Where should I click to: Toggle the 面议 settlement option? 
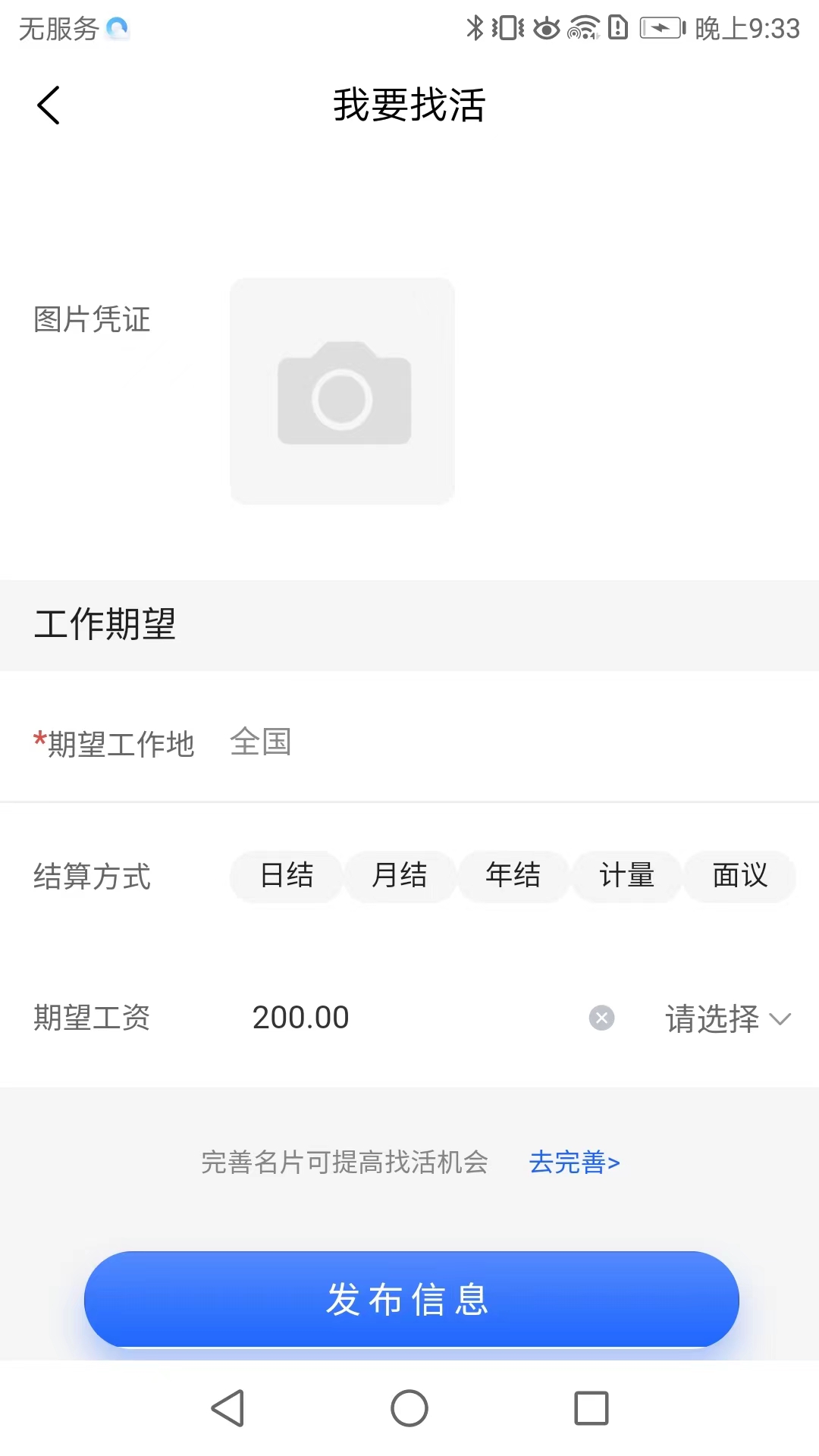pyautogui.click(x=739, y=876)
